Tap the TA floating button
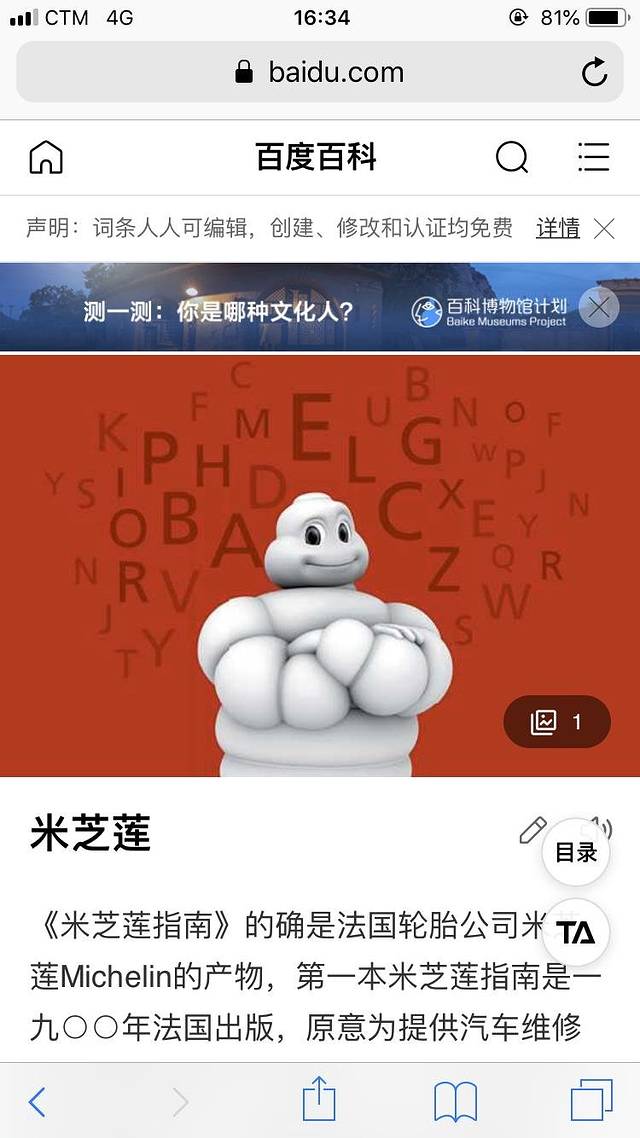 576,933
